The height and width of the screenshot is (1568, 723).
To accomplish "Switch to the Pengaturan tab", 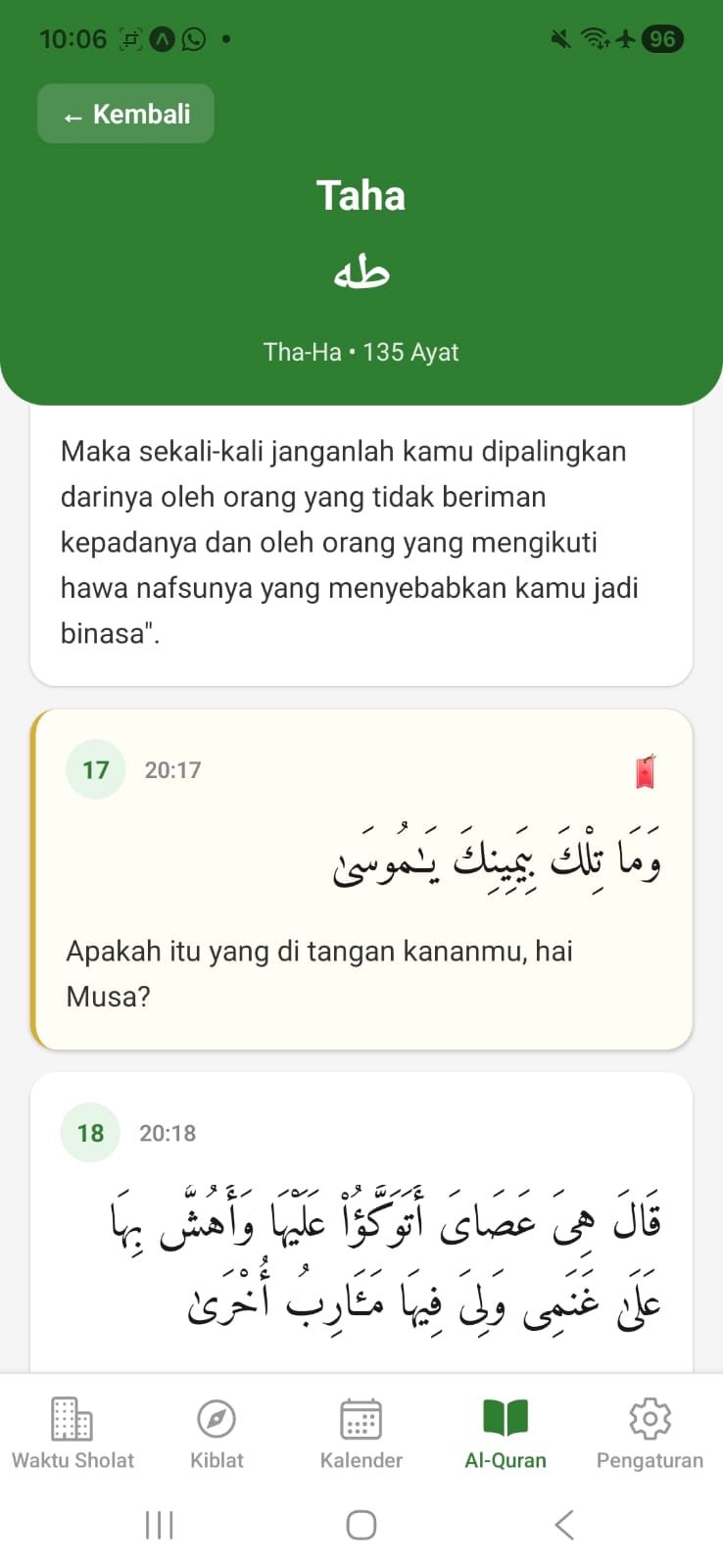I will coord(649,1433).
